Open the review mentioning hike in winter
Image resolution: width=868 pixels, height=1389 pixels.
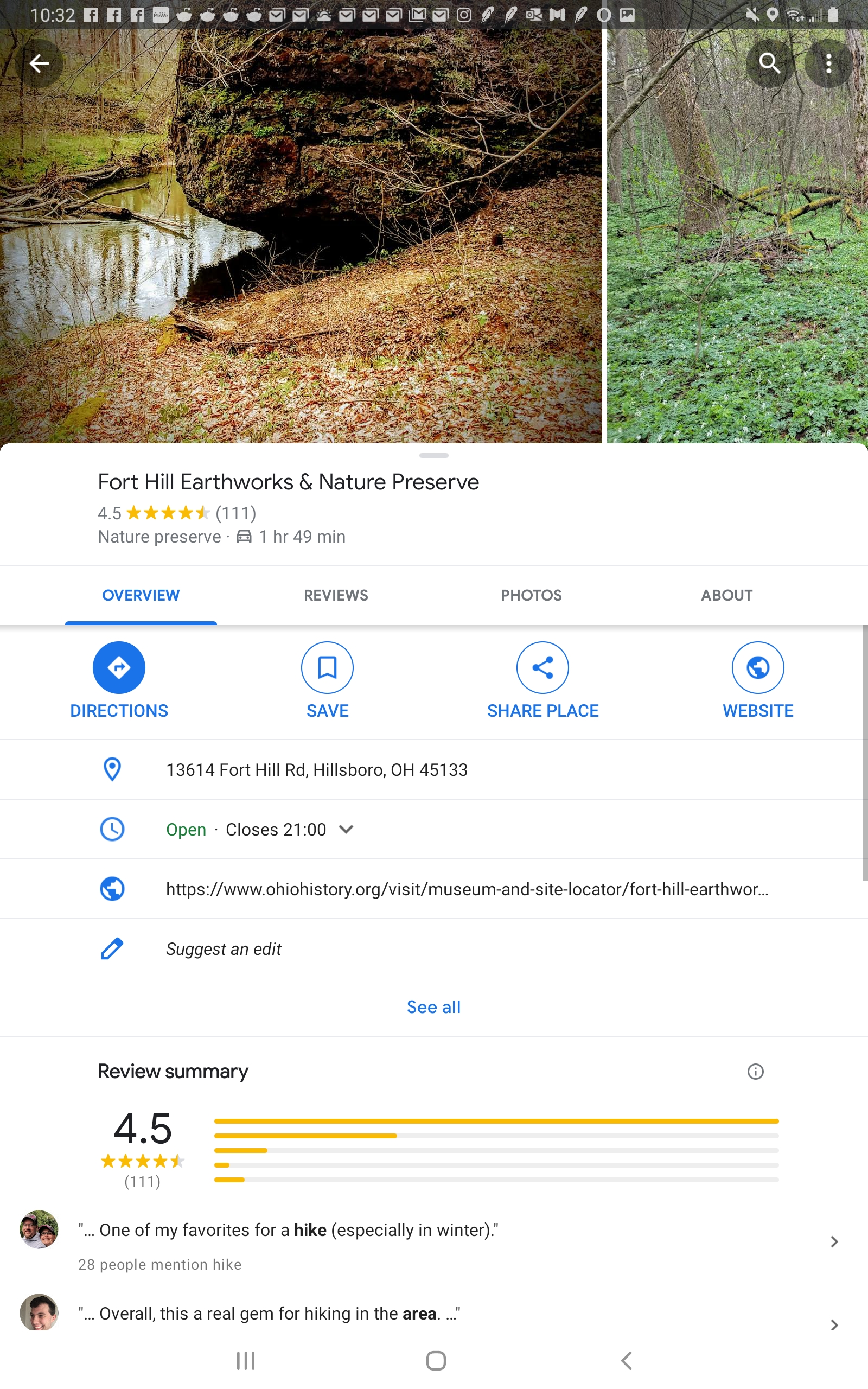coord(288,1230)
